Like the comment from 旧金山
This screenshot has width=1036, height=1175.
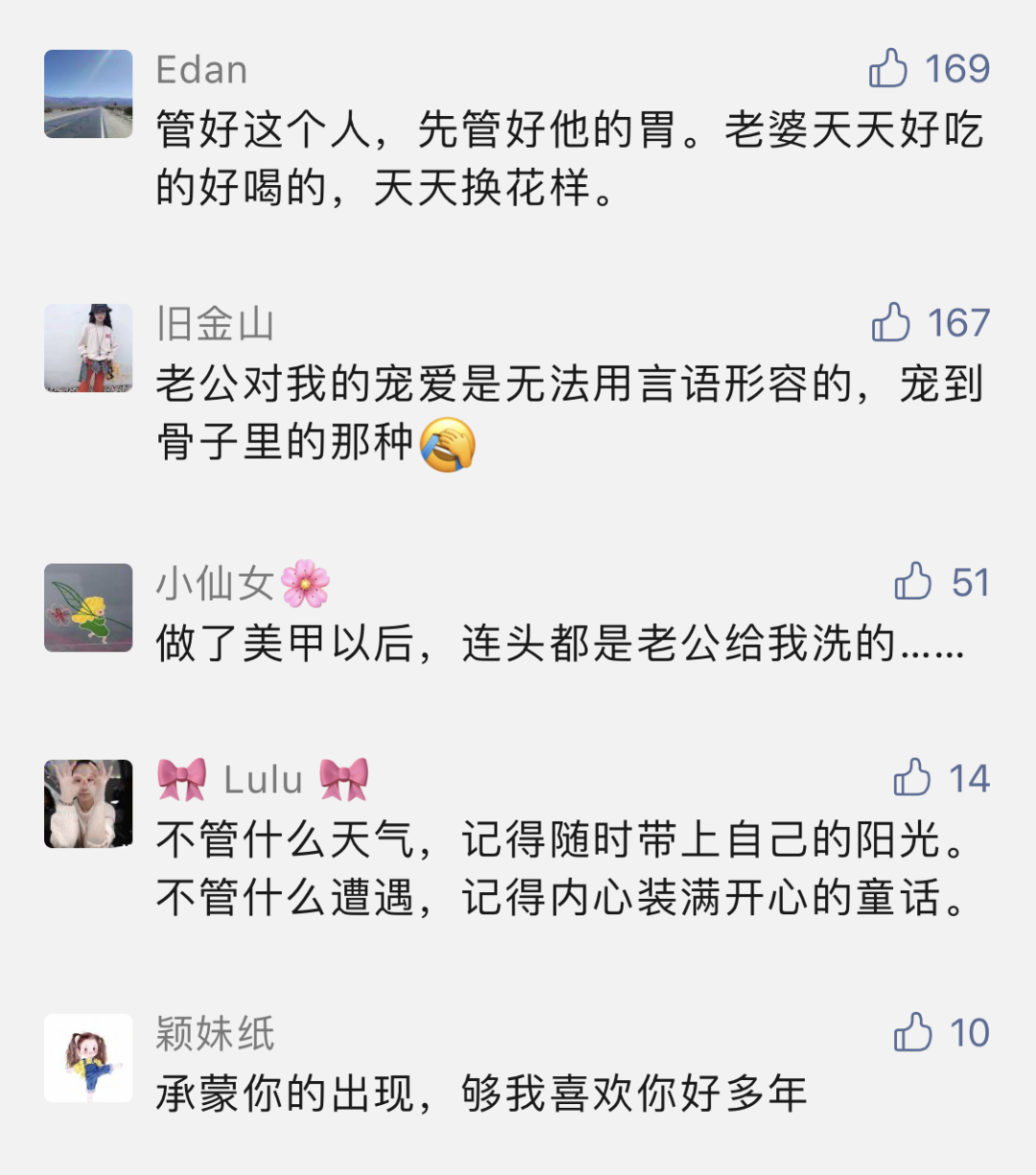[x=890, y=323]
